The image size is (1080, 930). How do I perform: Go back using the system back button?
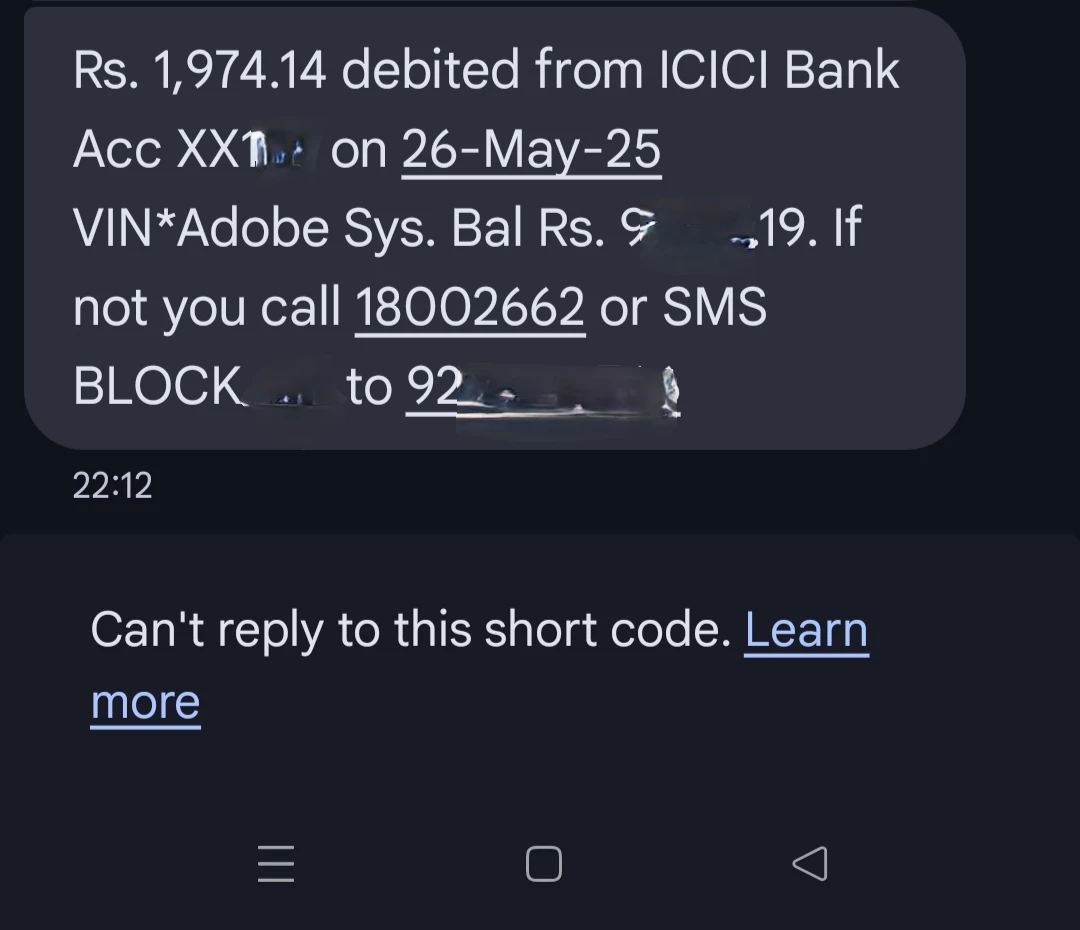click(809, 863)
